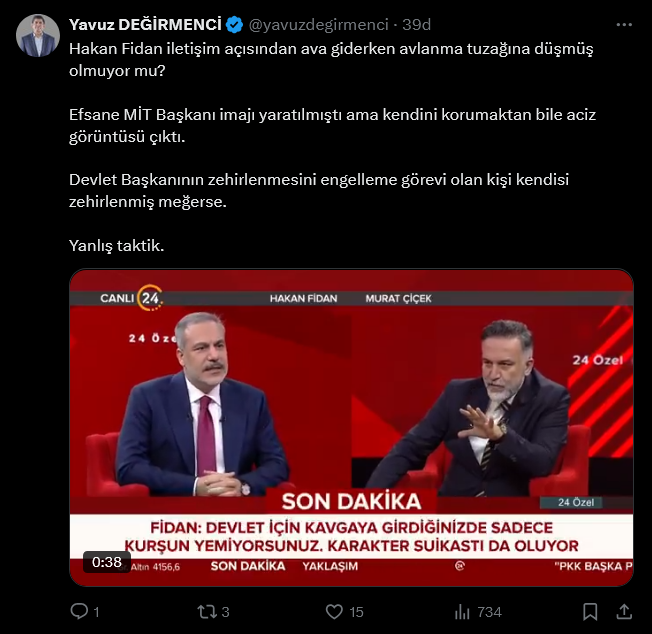Bookmark this tweet
652x634 pixels.
tap(590, 611)
